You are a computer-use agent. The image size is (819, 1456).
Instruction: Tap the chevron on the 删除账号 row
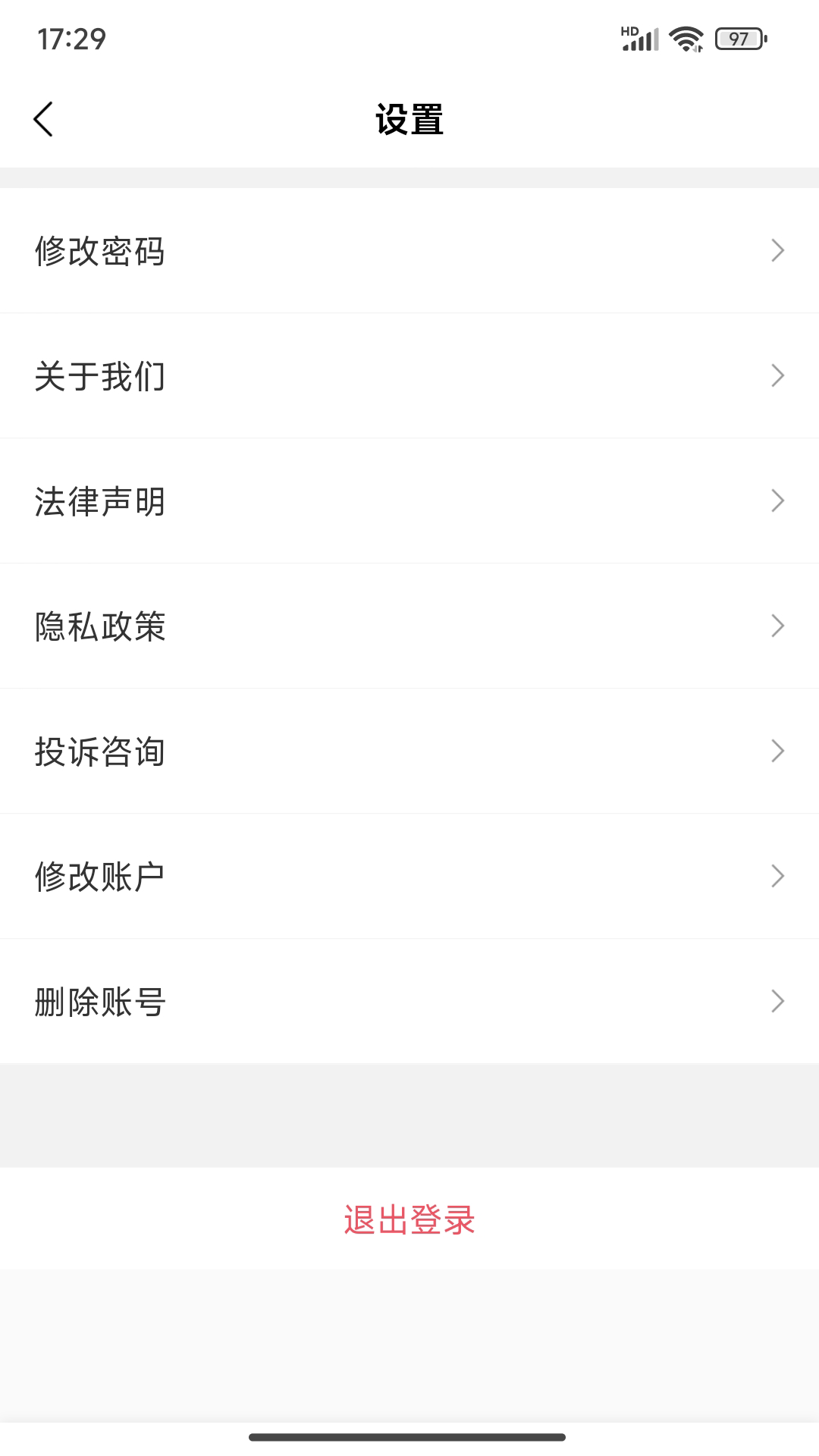[777, 1002]
